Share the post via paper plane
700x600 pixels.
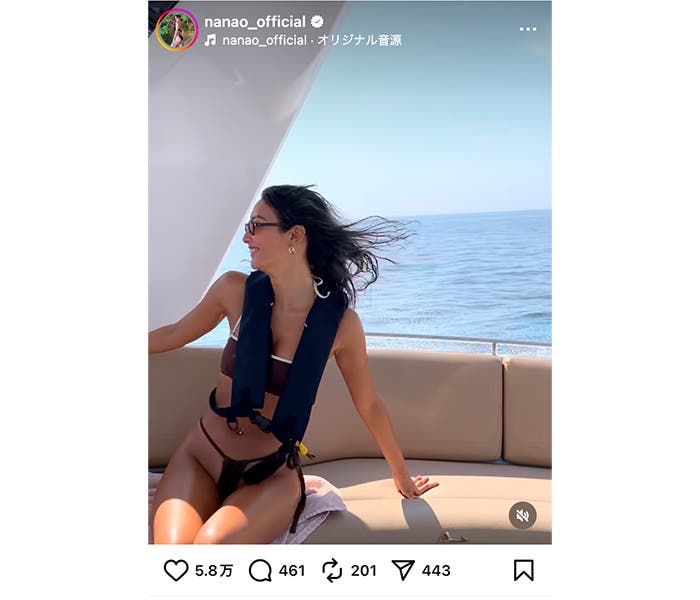click(403, 570)
